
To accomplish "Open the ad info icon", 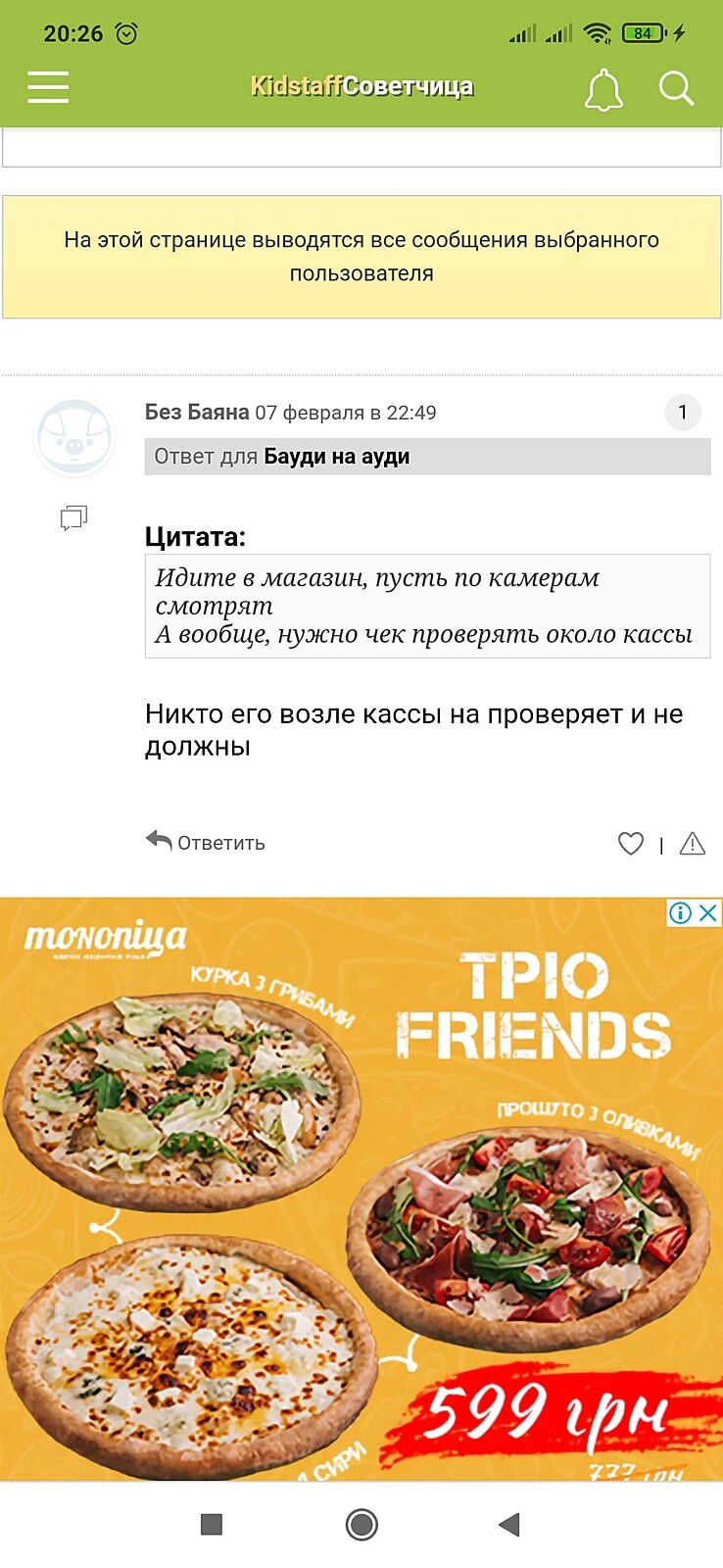I will click(x=681, y=912).
